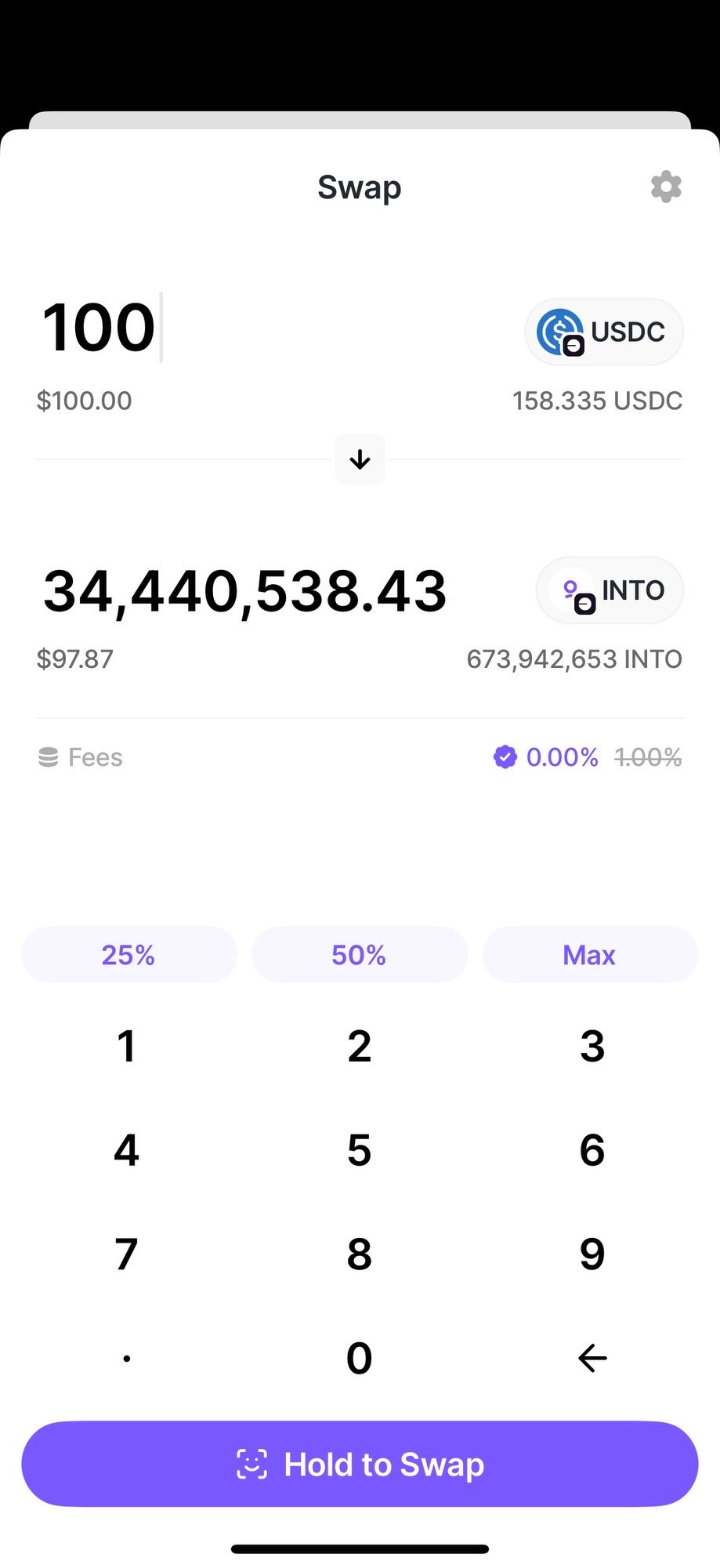
Task: Enter digit 1 on the keypad
Action: (127, 1047)
